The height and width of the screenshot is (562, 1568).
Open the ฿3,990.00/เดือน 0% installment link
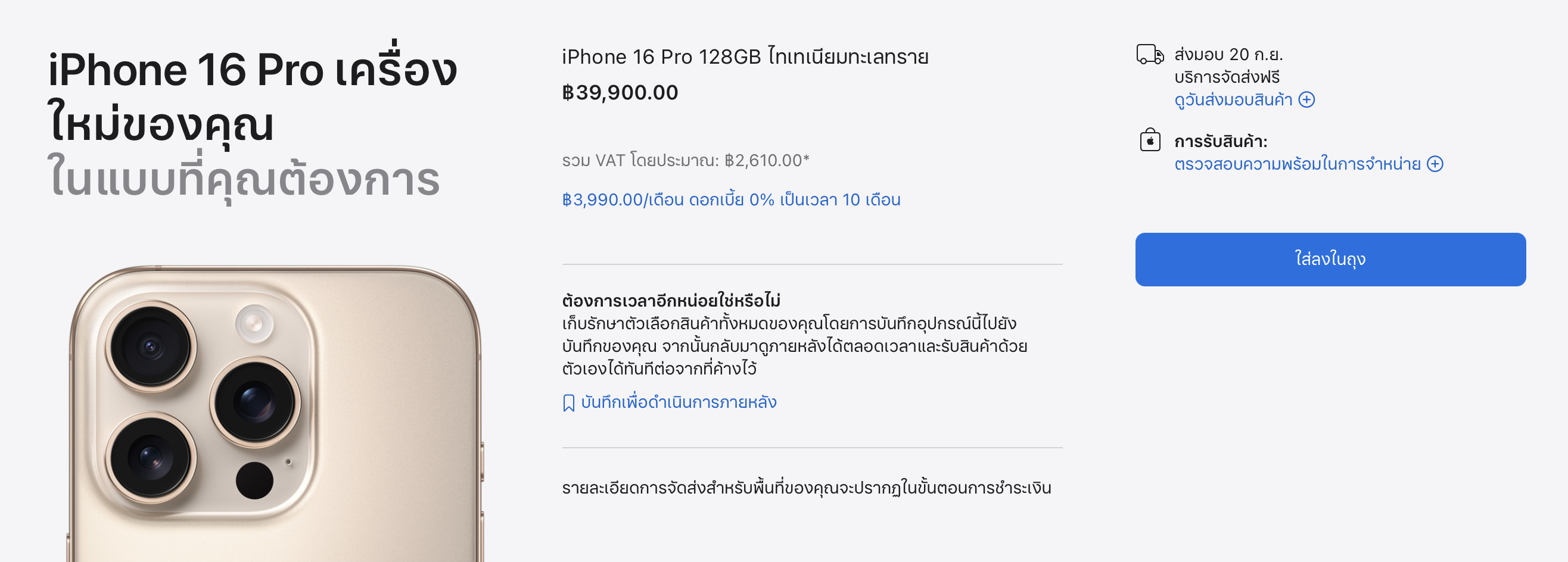coord(730,200)
